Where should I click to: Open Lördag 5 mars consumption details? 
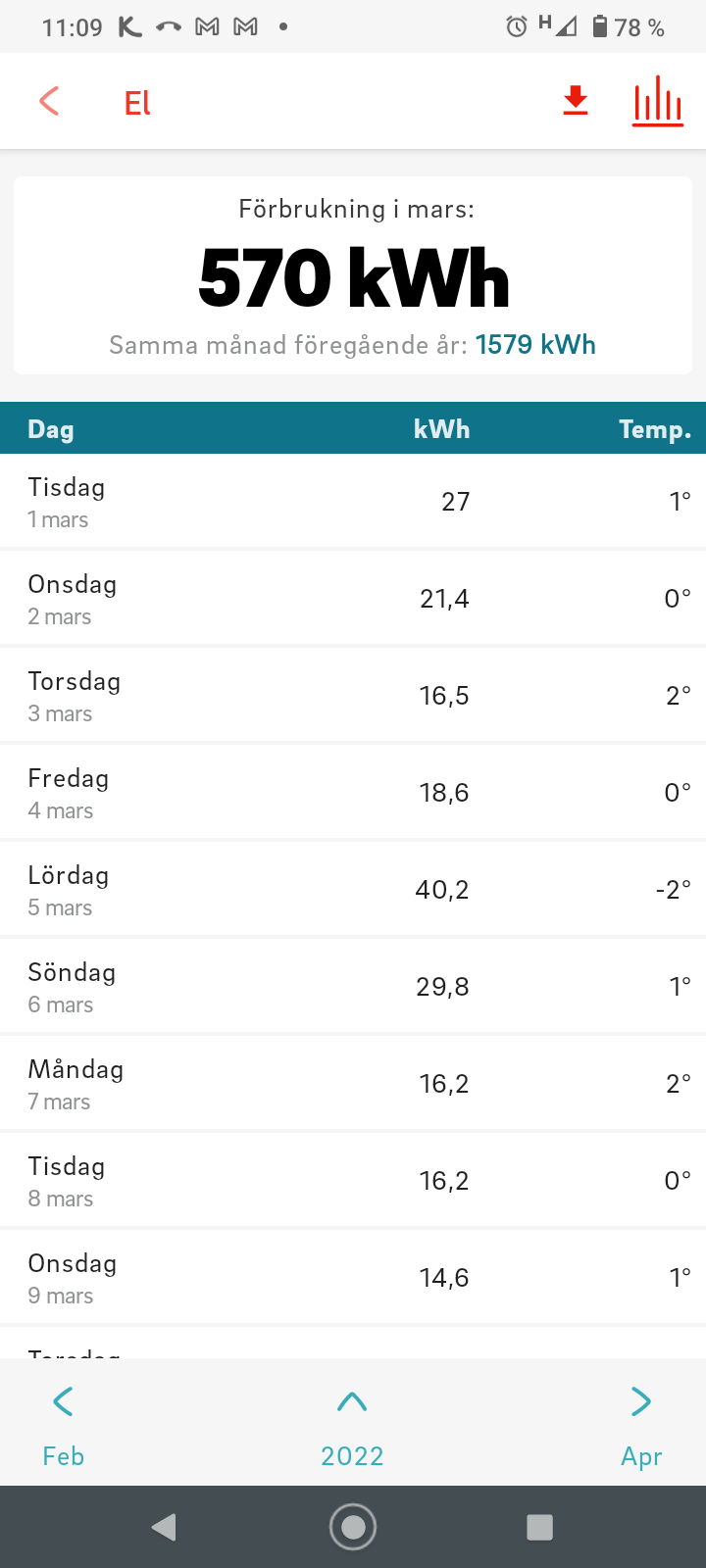[353, 890]
